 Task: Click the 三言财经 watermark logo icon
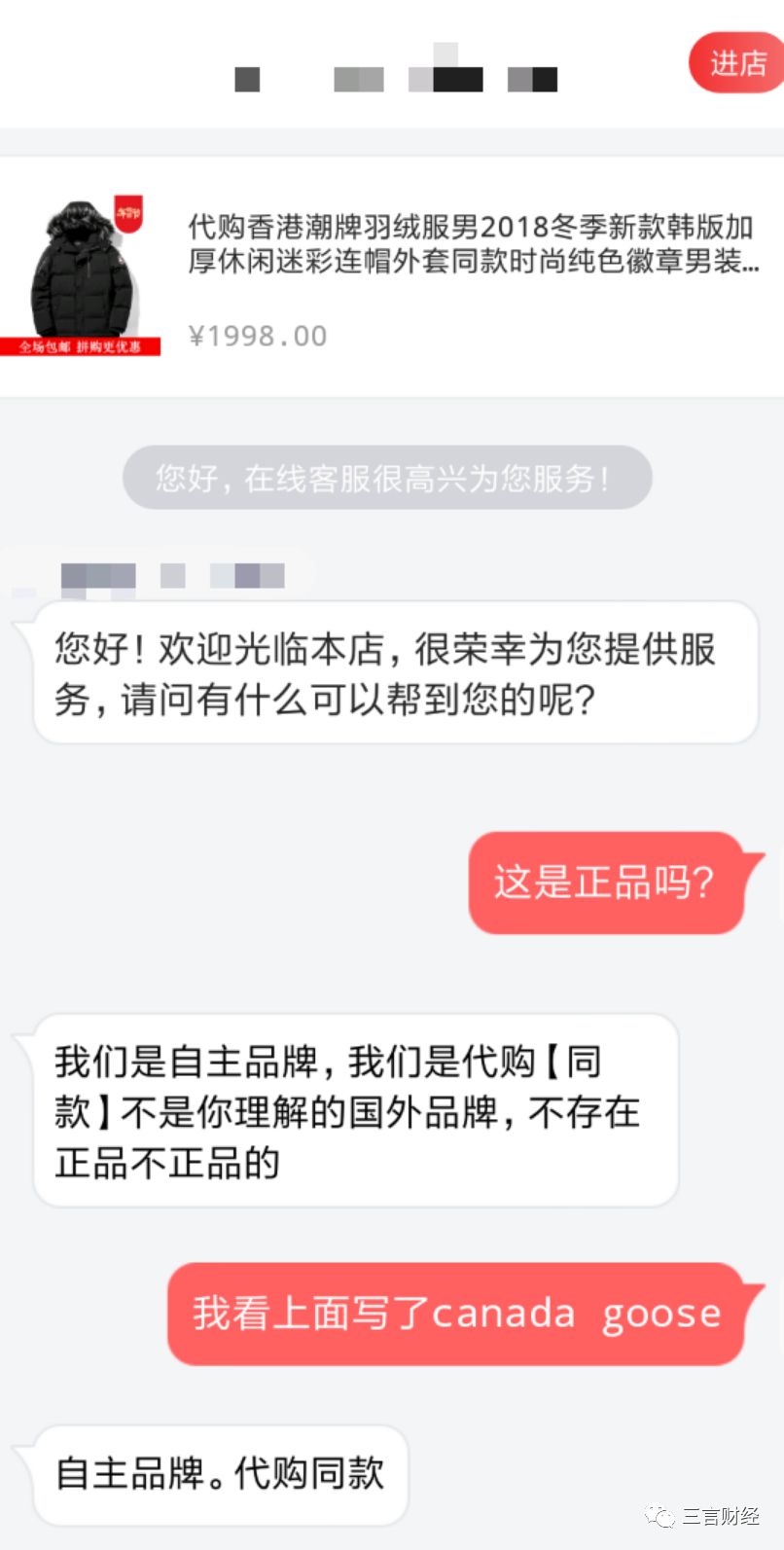pyautogui.click(x=661, y=1516)
